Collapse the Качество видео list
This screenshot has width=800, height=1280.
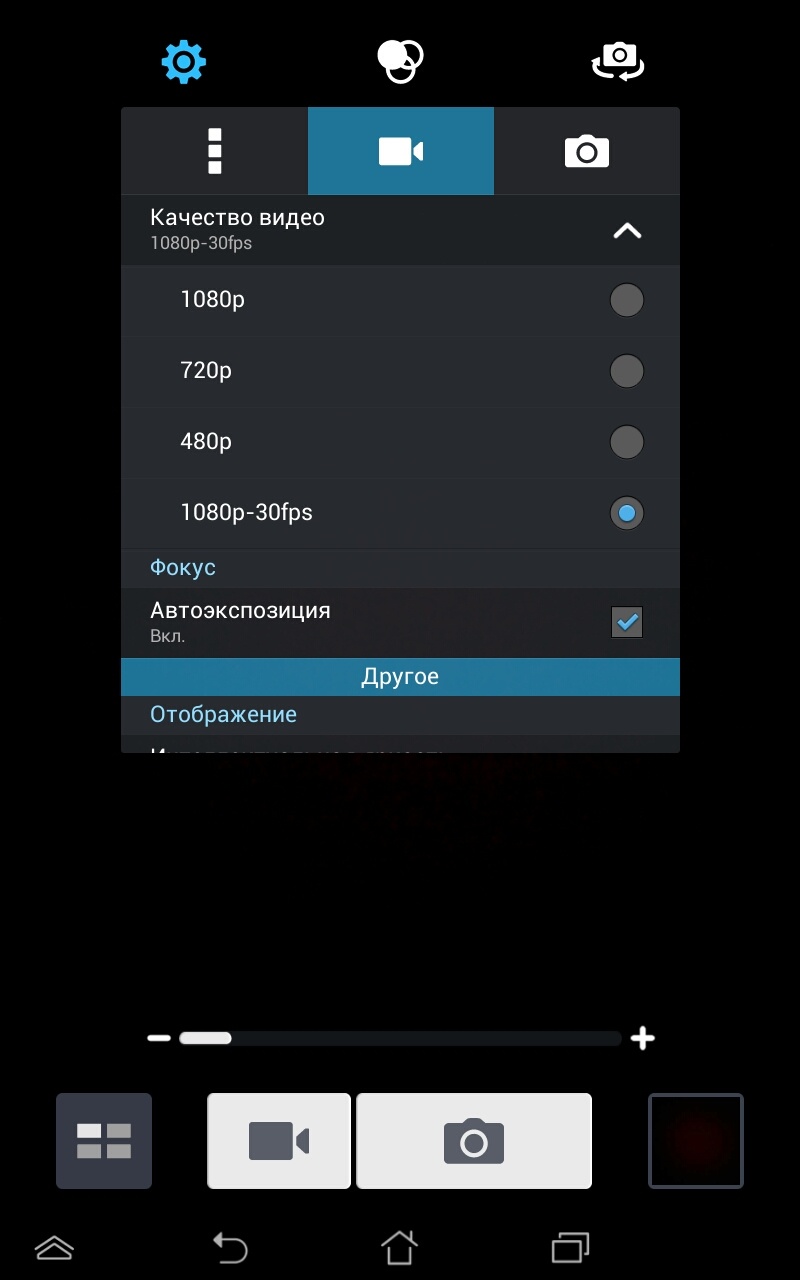click(x=627, y=231)
